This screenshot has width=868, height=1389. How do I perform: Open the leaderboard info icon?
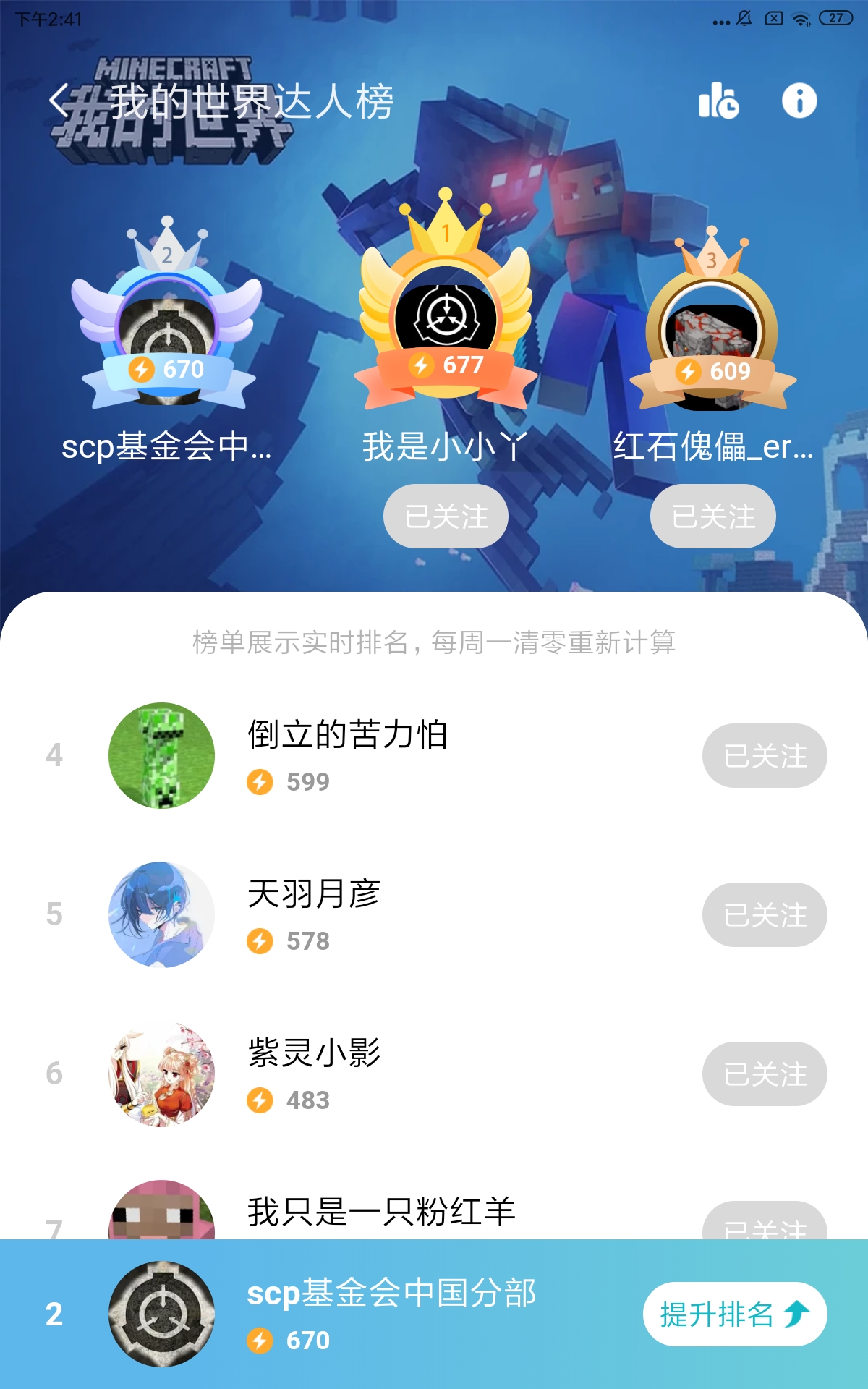(799, 101)
